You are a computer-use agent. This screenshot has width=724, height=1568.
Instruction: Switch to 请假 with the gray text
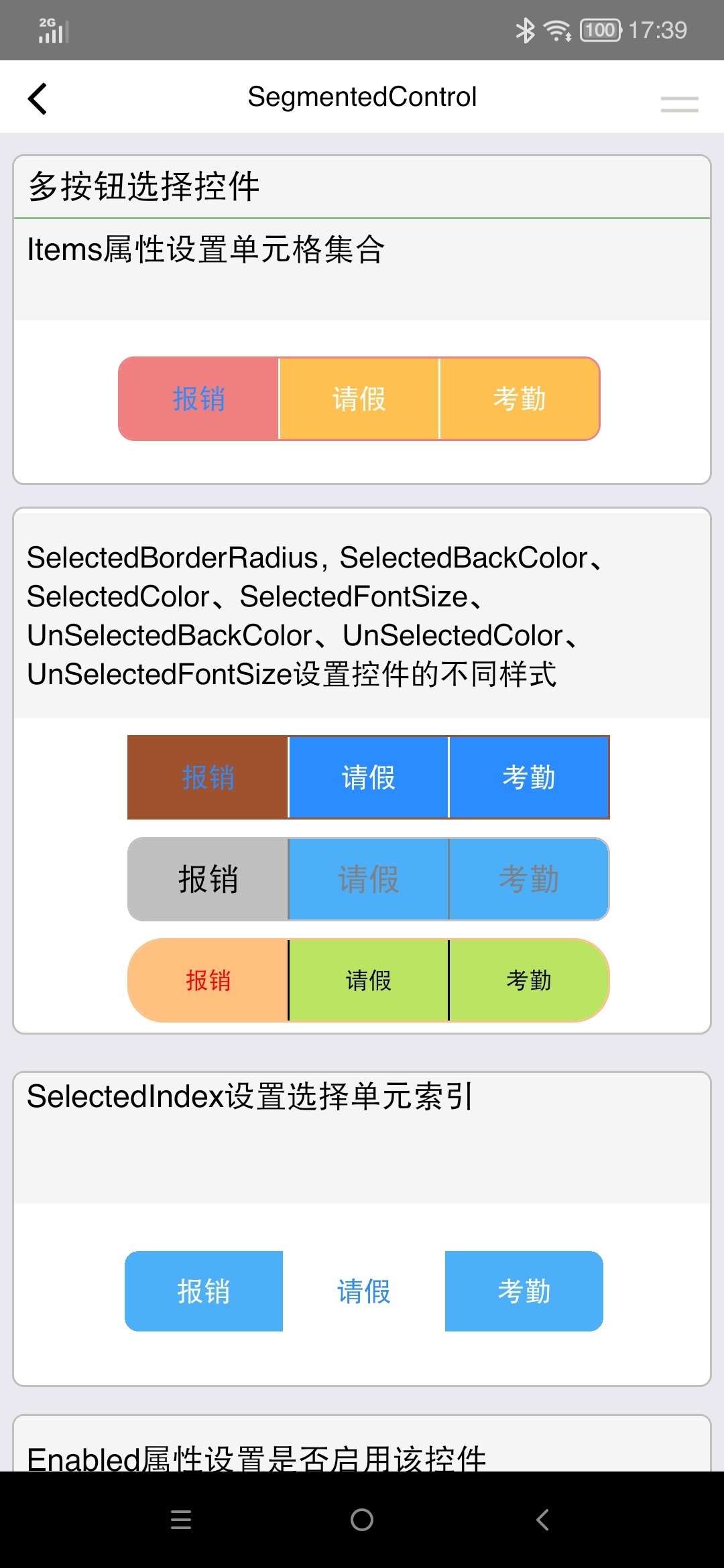(369, 879)
